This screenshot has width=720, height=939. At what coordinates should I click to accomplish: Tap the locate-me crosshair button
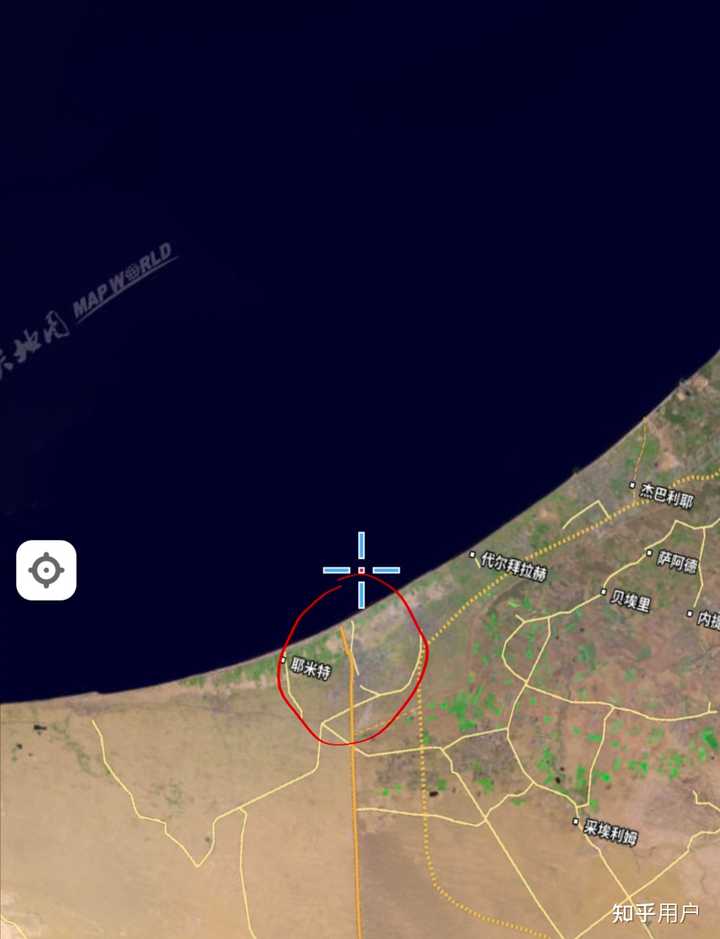[46, 570]
